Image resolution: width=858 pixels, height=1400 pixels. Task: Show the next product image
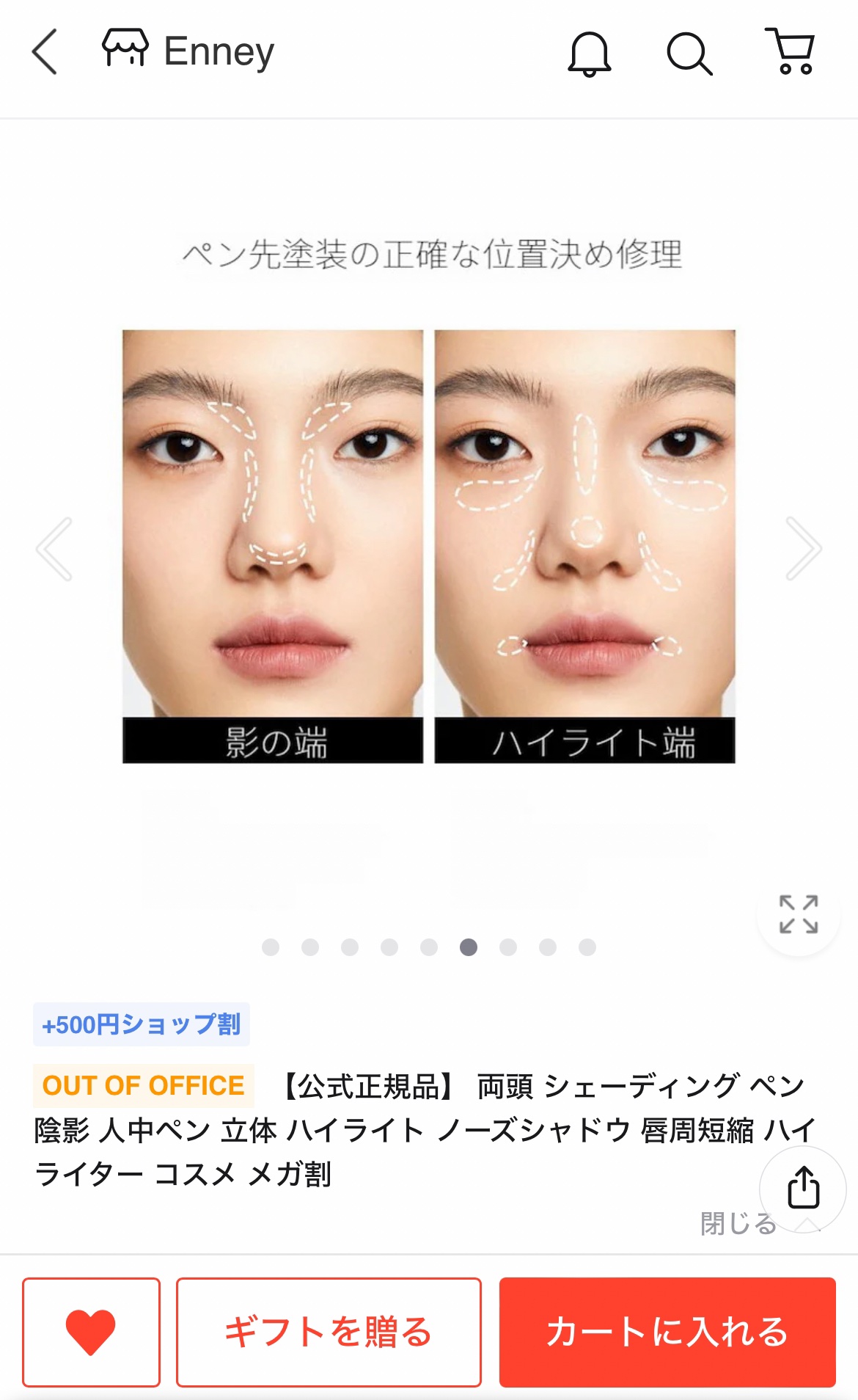tap(803, 548)
